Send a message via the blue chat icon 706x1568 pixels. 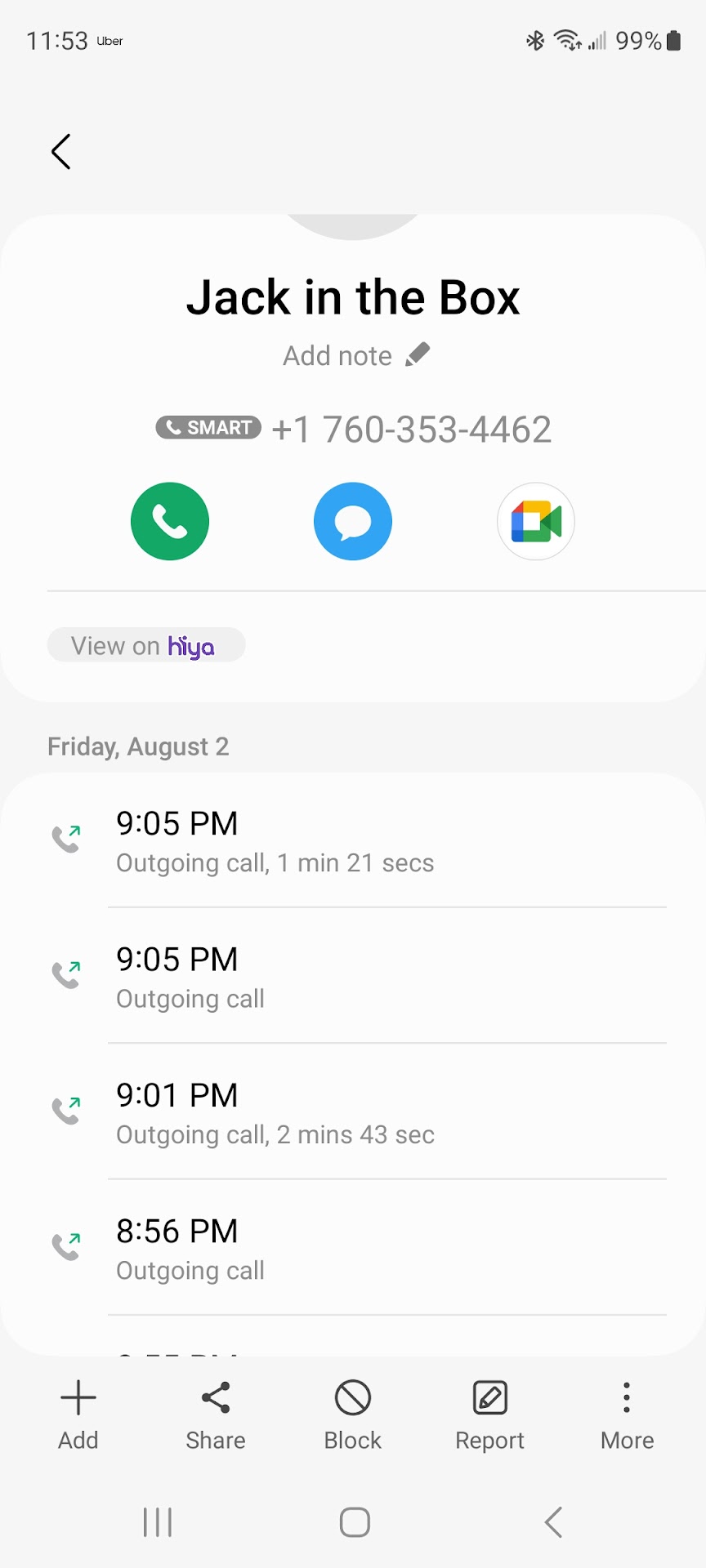353,522
